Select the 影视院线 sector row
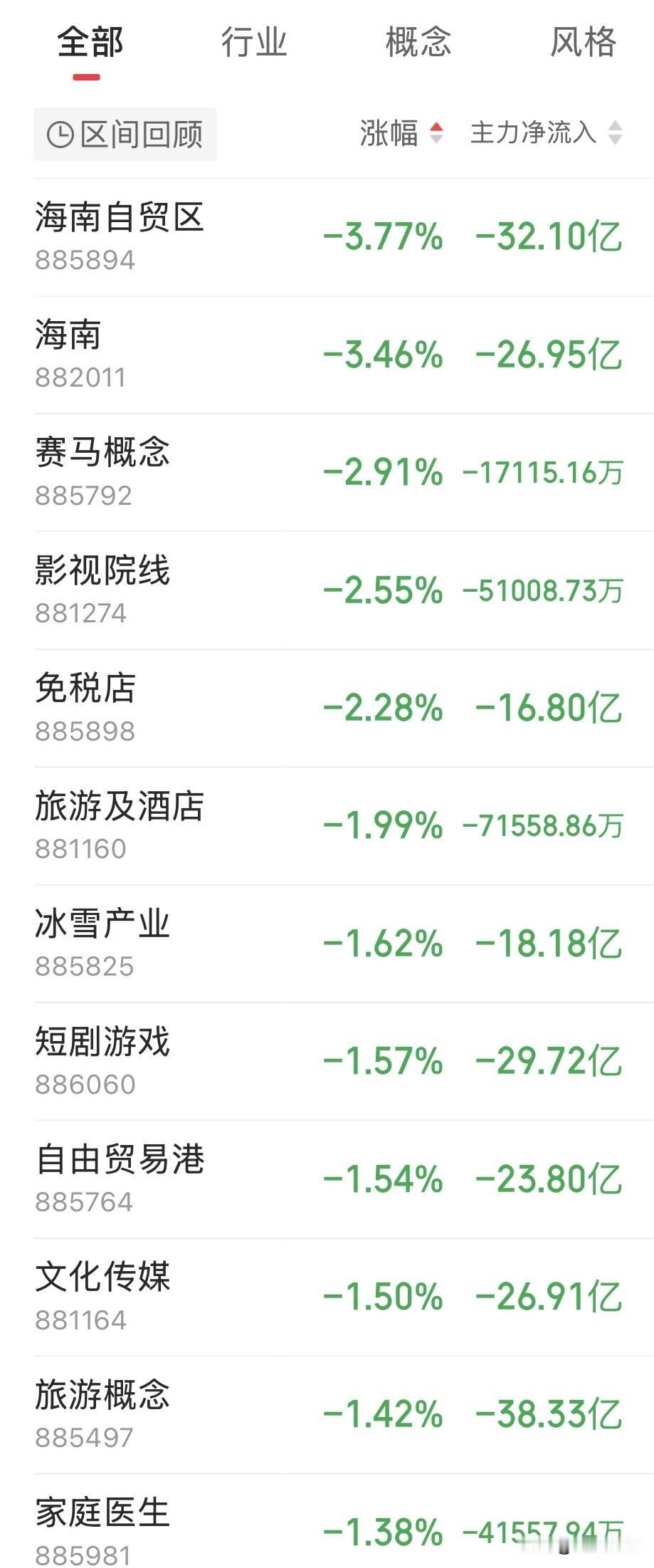 (x=327, y=590)
